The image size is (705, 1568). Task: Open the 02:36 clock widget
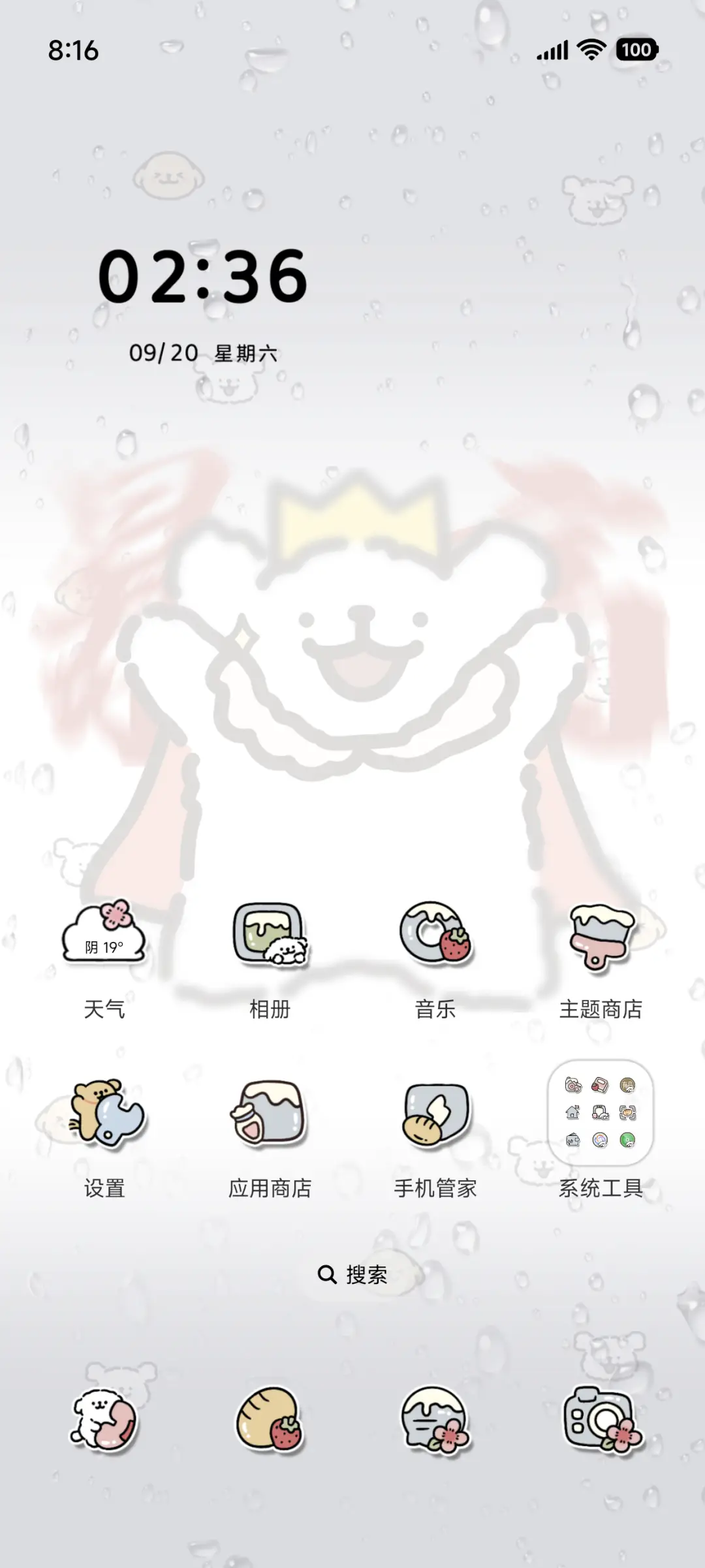point(202,277)
